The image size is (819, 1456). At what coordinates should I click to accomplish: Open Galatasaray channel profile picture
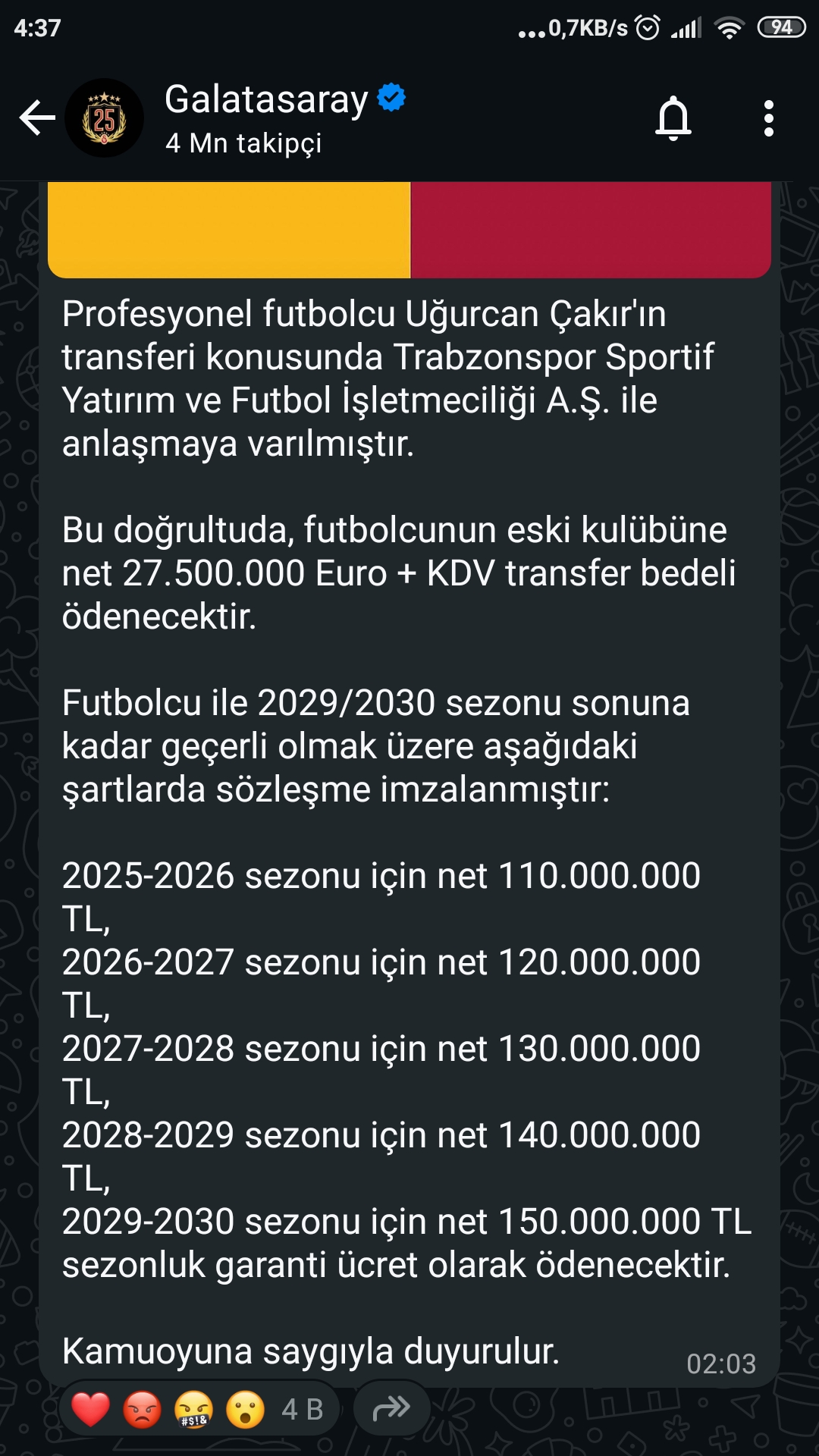[x=105, y=118]
